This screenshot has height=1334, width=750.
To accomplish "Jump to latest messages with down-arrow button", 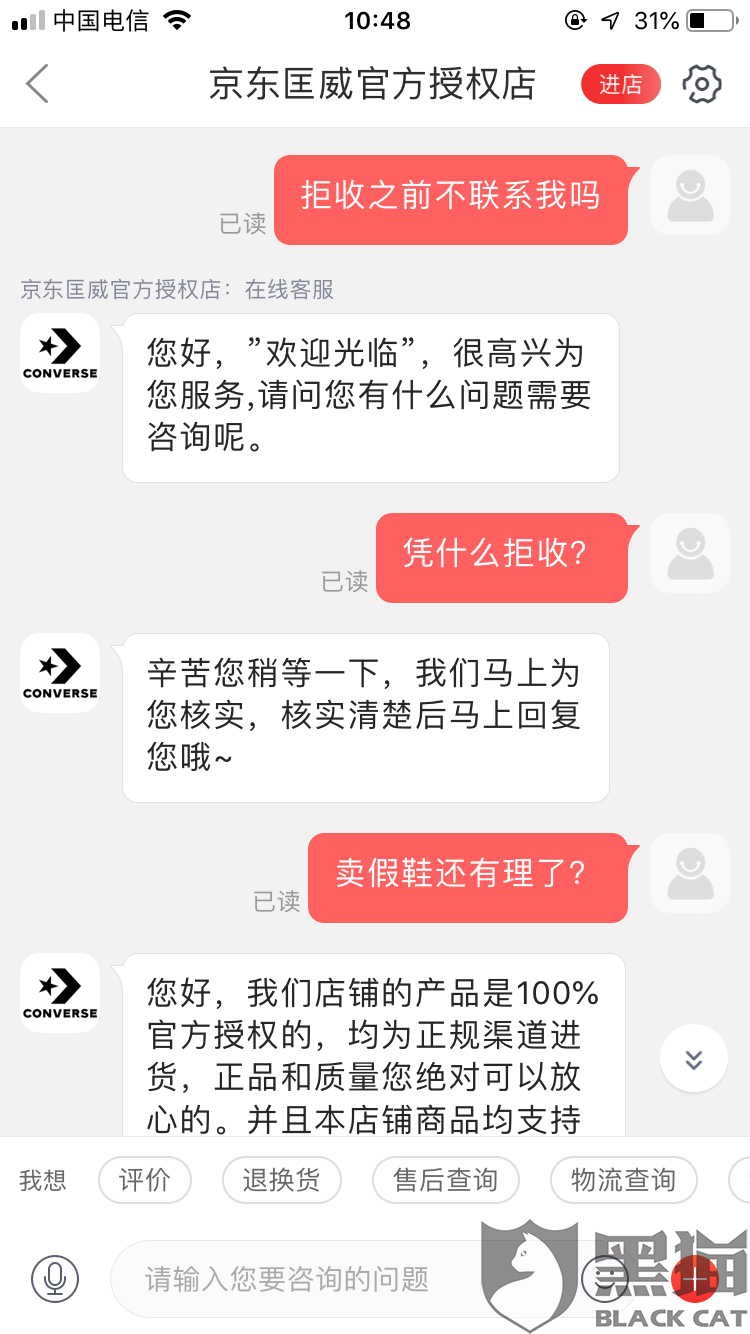I will point(693,1059).
